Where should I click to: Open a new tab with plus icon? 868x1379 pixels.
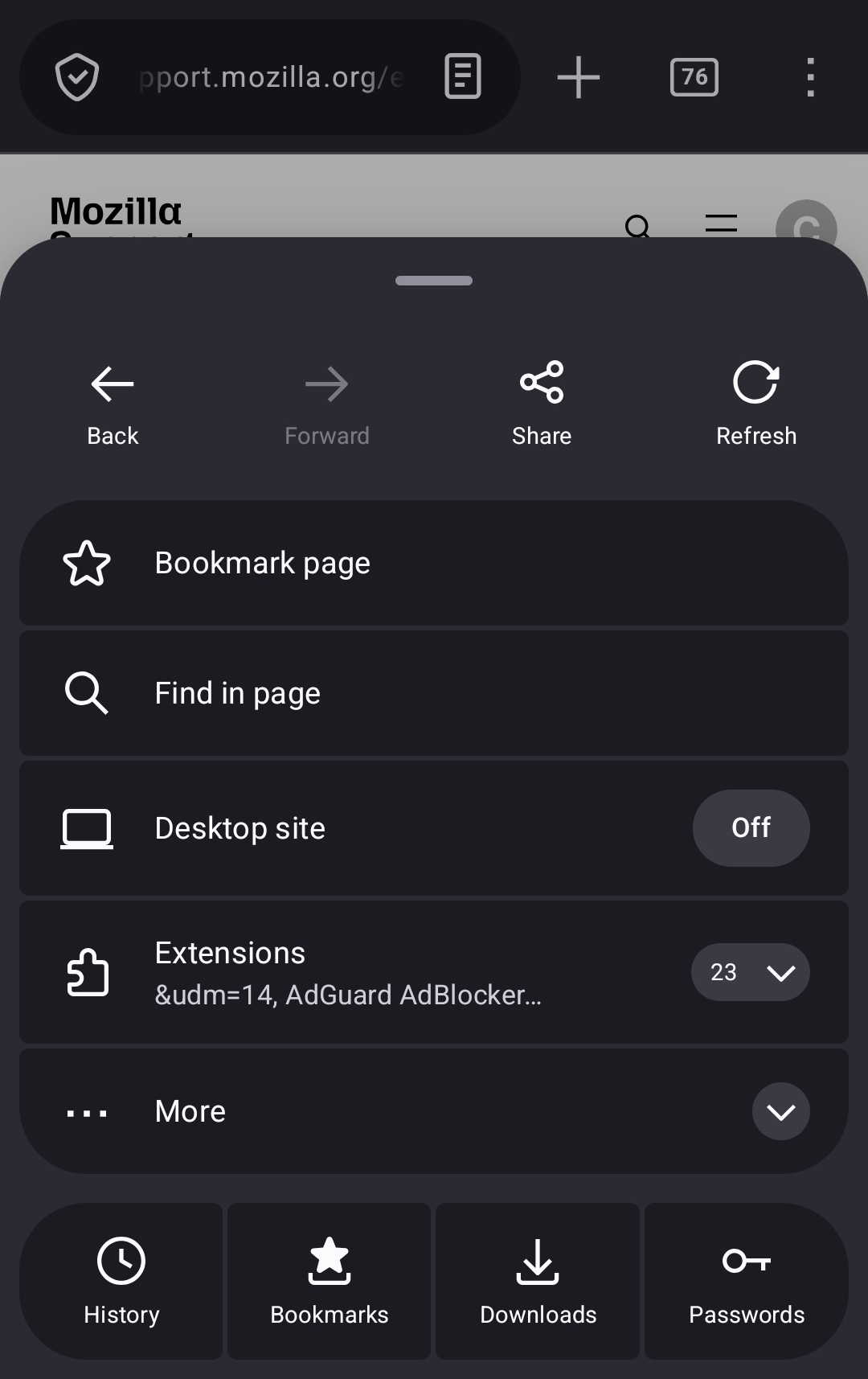point(579,77)
